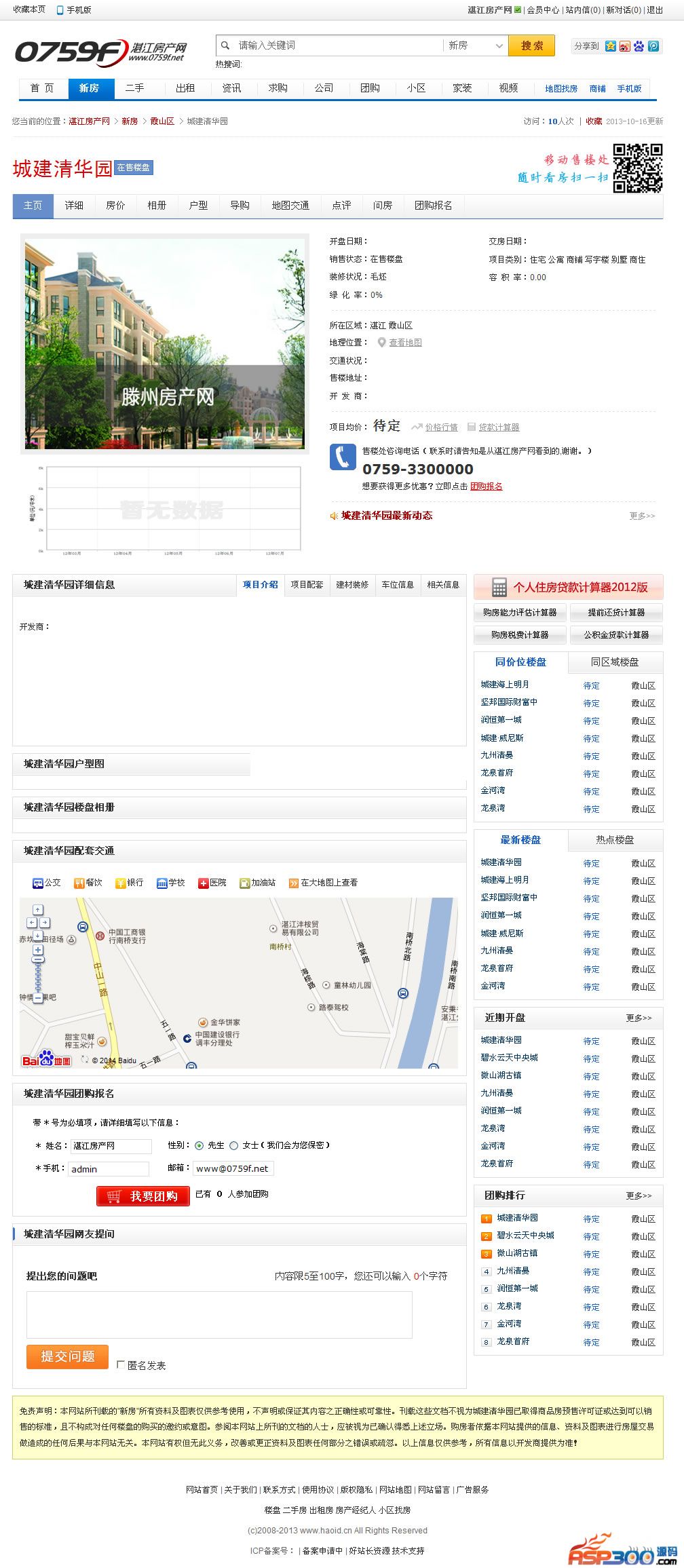Tap the red 我要团购 button
The height and width of the screenshot is (1568, 684).
coord(143,1196)
